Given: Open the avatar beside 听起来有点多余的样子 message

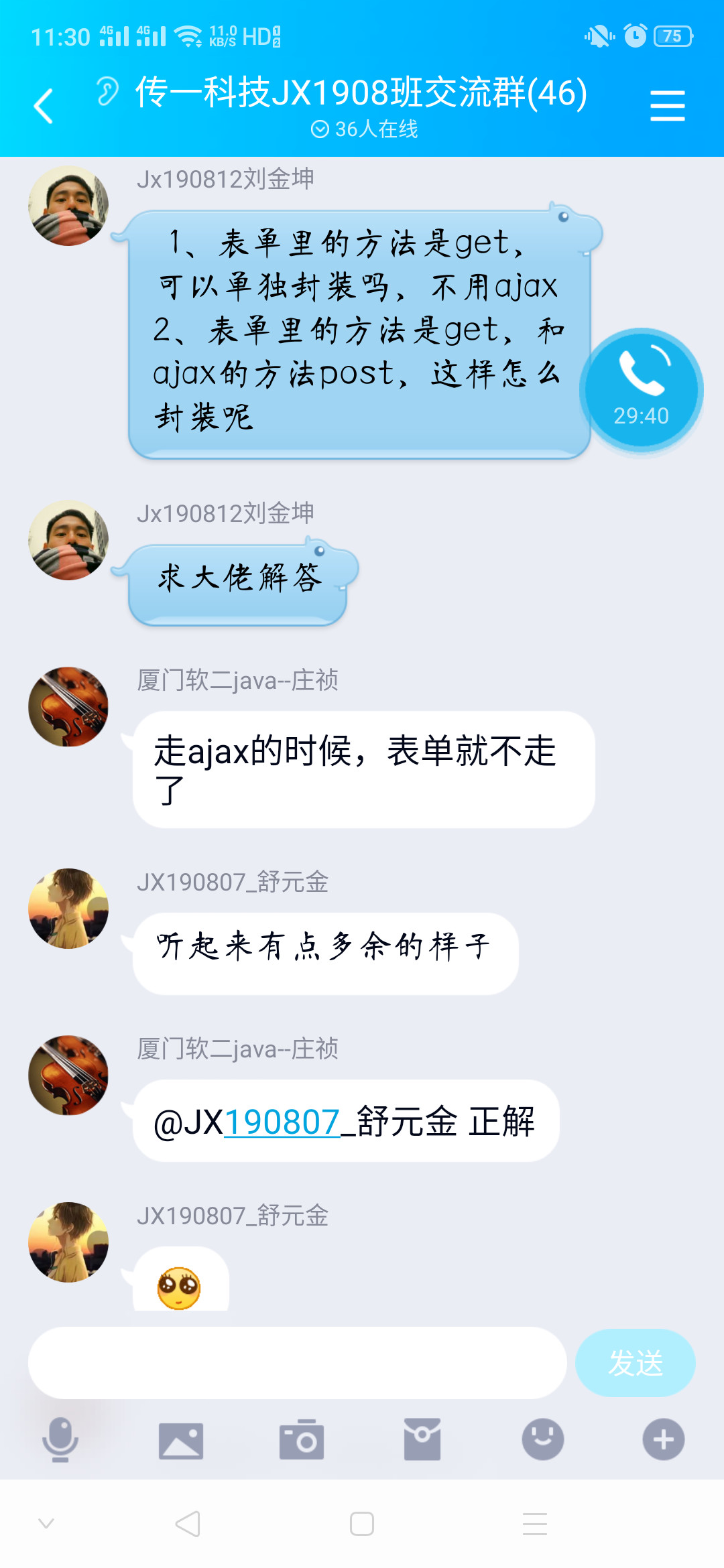Looking at the screenshot, I should (68, 909).
